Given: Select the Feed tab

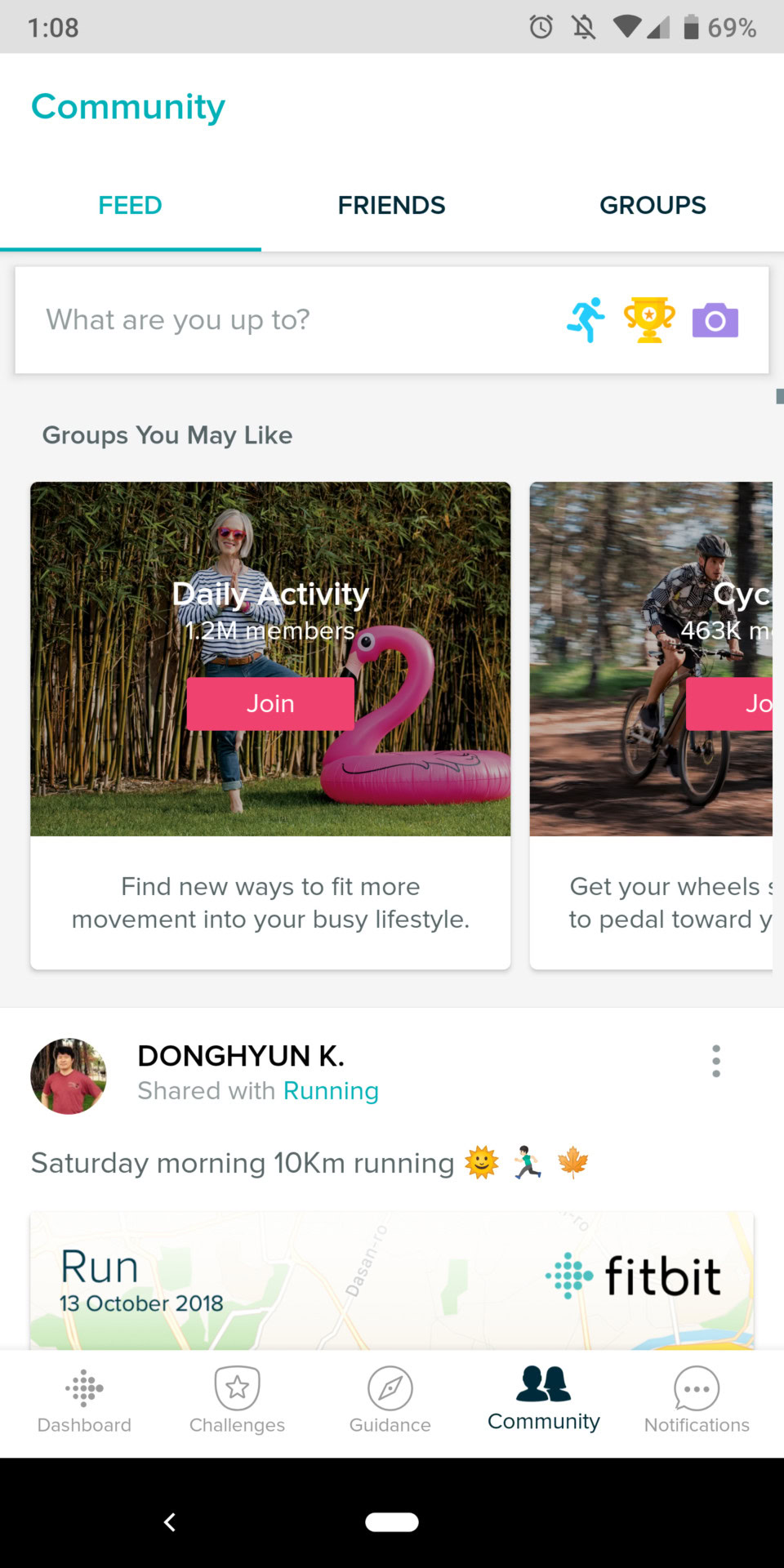Looking at the screenshot, I should point(130,205).
